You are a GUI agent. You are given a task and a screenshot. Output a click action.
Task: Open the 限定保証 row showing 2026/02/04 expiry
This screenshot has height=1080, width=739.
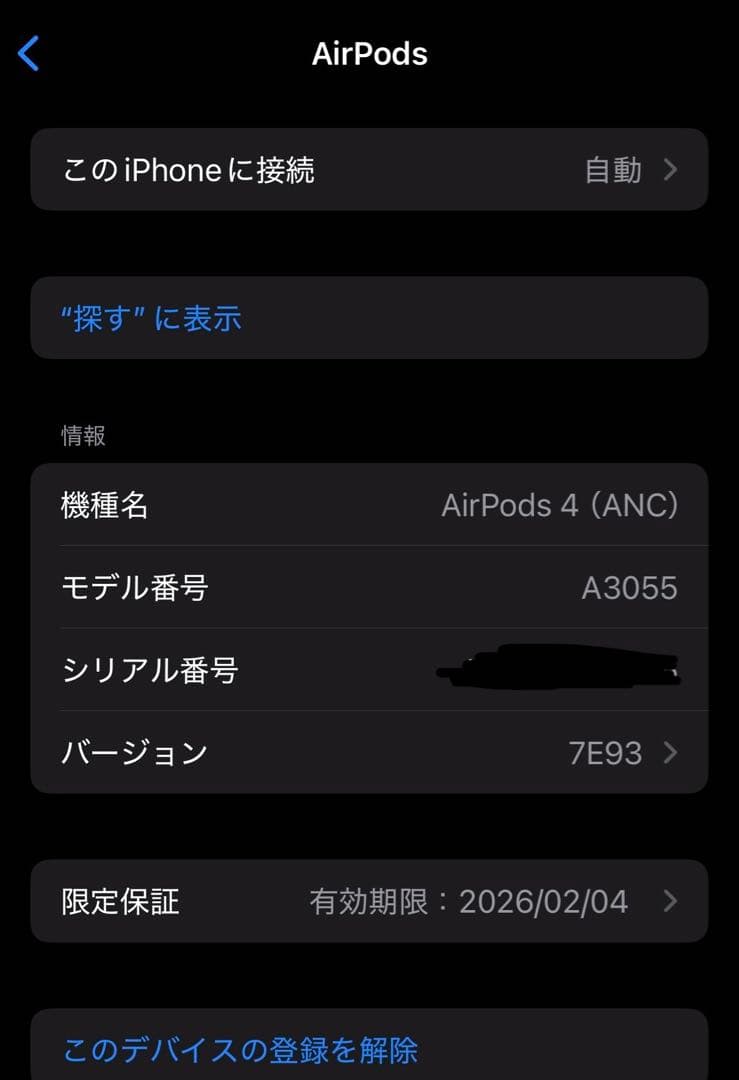pos(370,902)
